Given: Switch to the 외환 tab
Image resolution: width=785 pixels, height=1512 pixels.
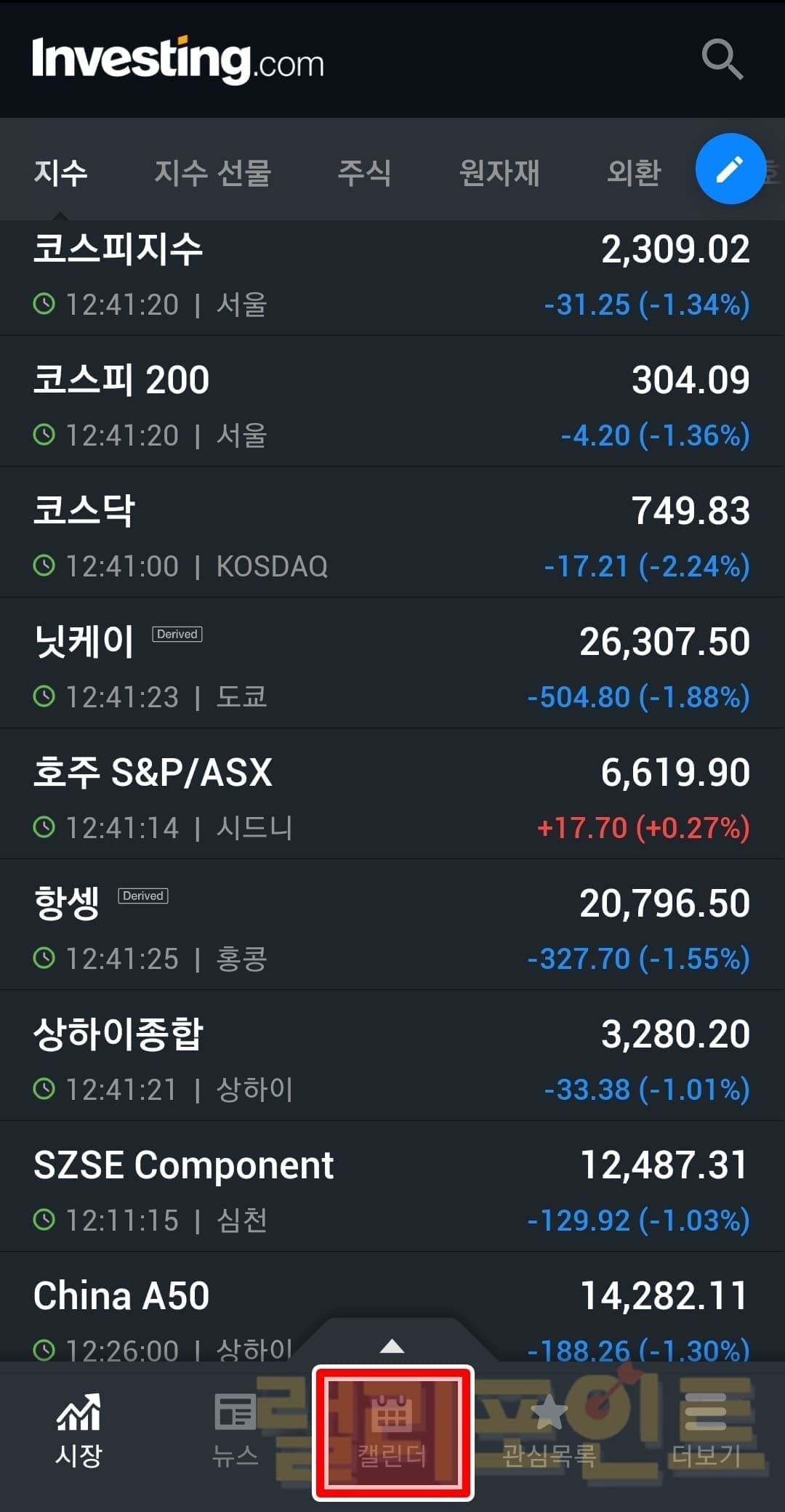Looking at the screenshot, I should click(x=634, y=173).
